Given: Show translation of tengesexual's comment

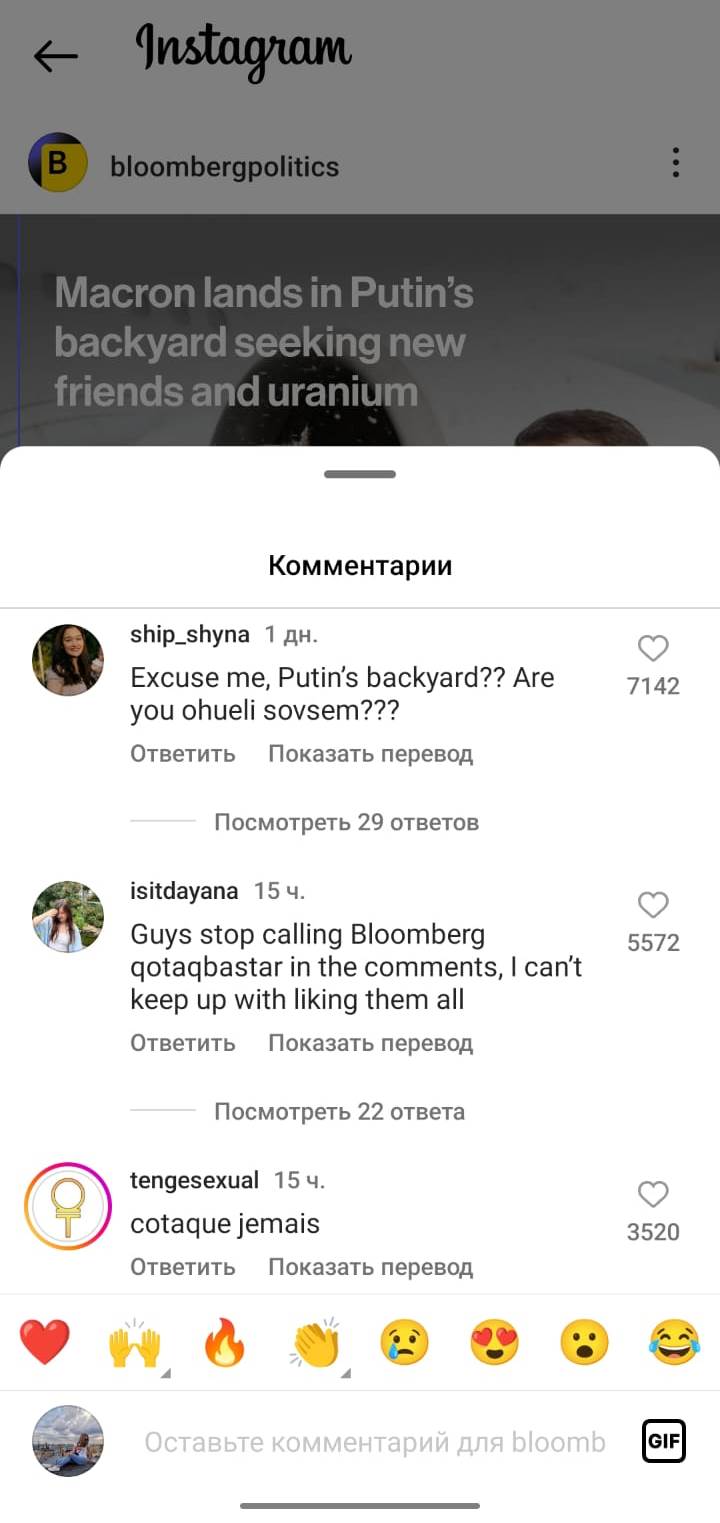Looking at the screenshot, I should pos(370,1267).
